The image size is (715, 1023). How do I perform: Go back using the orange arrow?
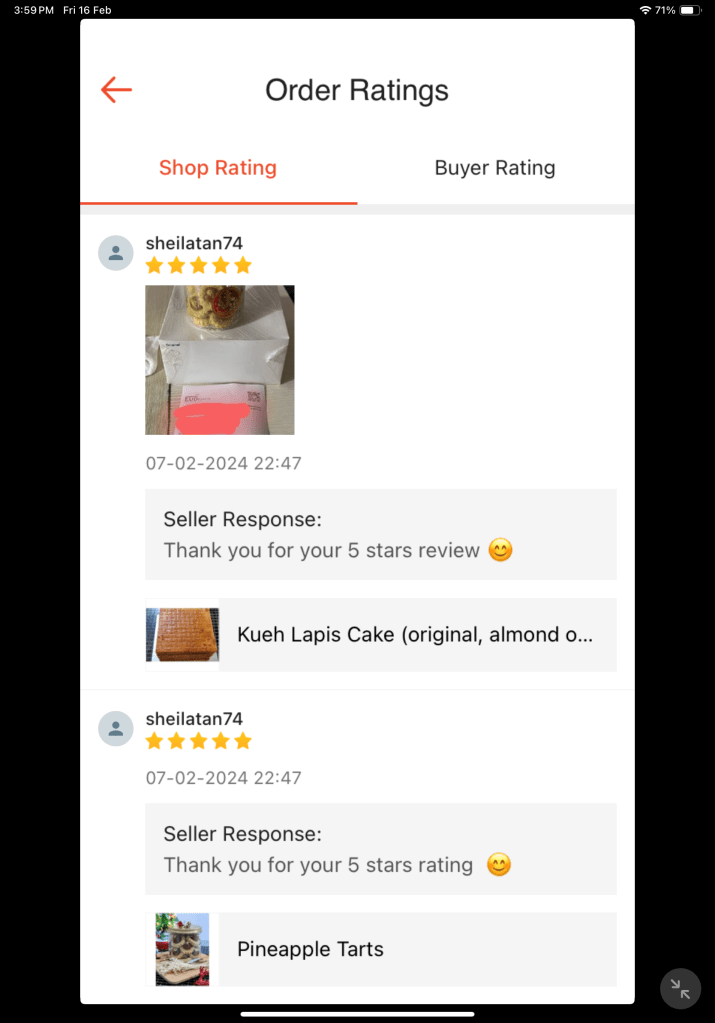pos(116,90)
